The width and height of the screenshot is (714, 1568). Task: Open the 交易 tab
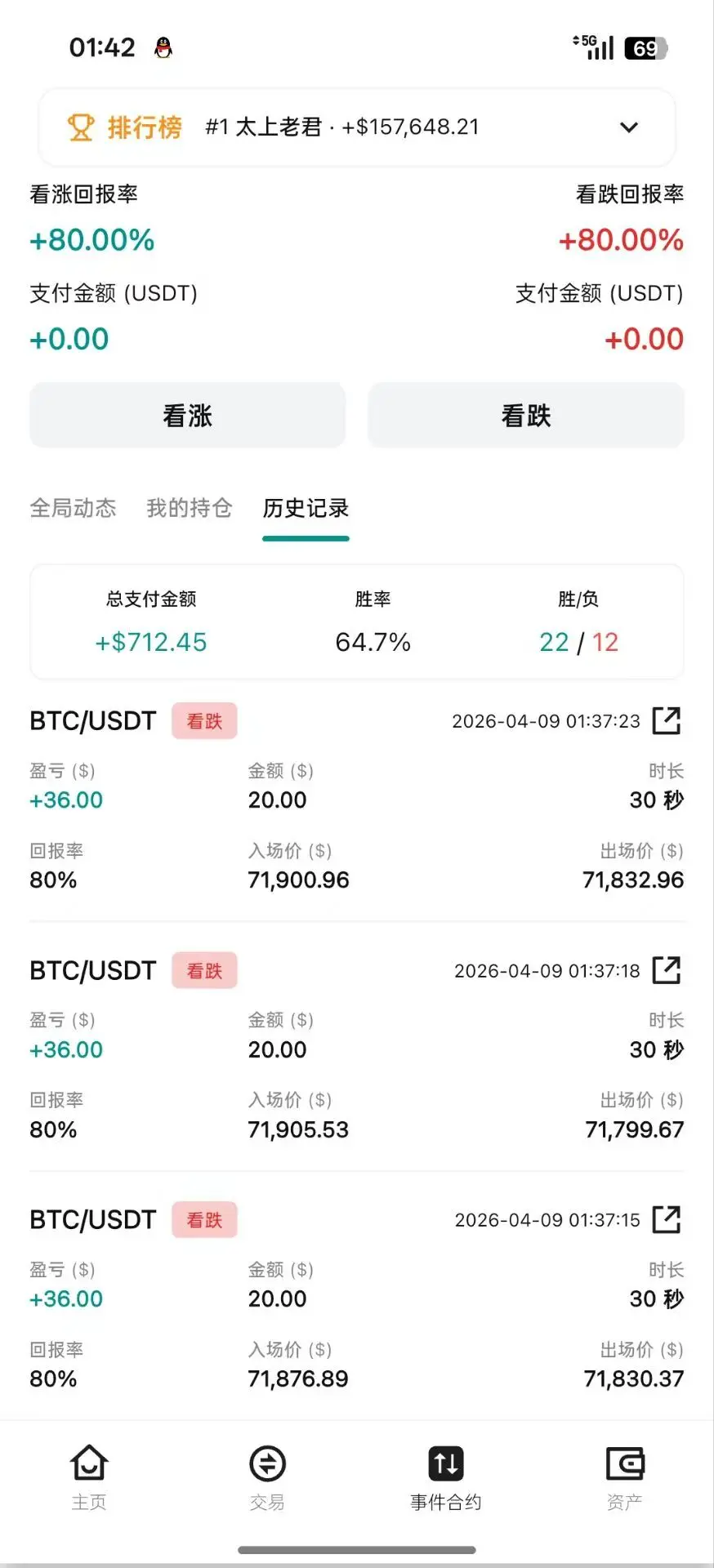(x=267, y=1478)
